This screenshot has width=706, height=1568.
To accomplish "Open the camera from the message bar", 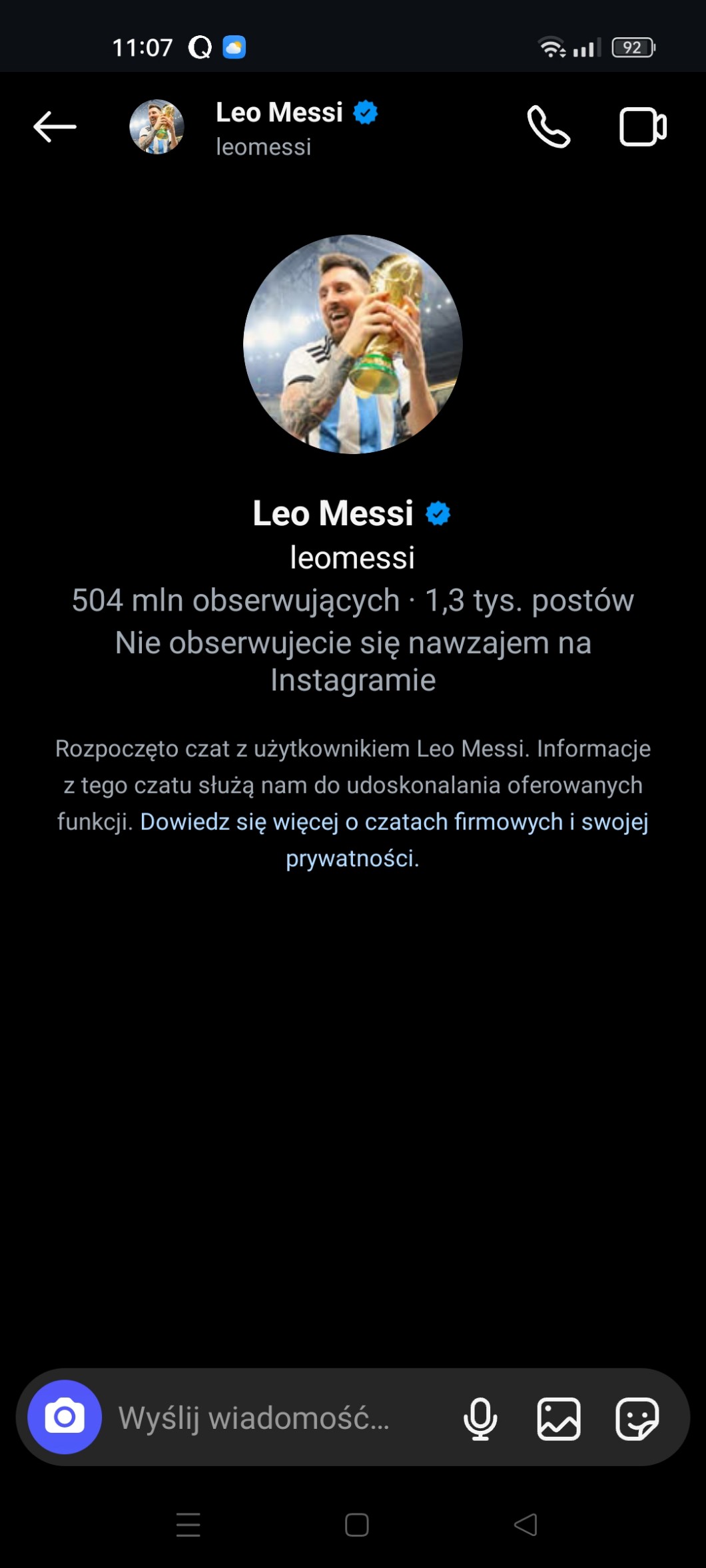I will tap(65, 1417).
